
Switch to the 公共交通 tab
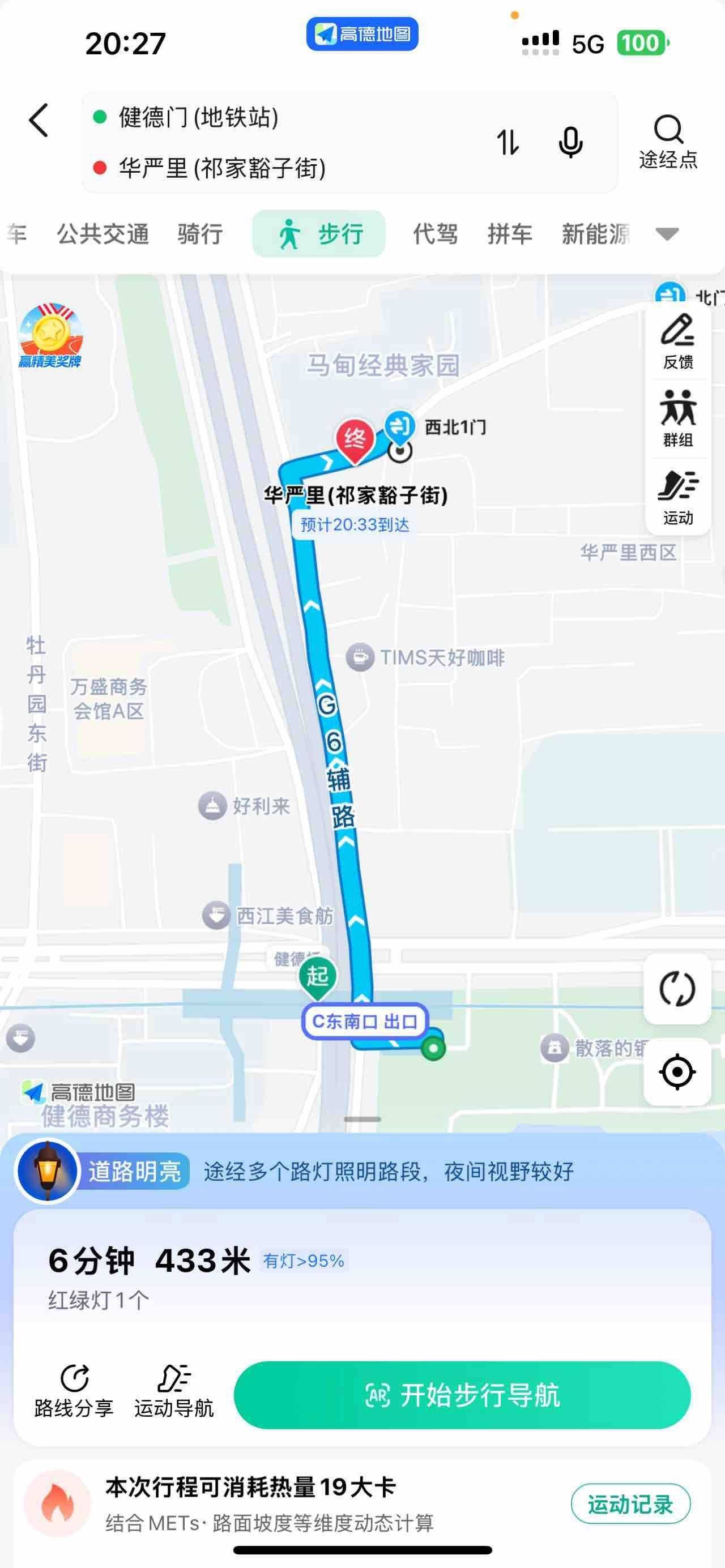(103, 234)
